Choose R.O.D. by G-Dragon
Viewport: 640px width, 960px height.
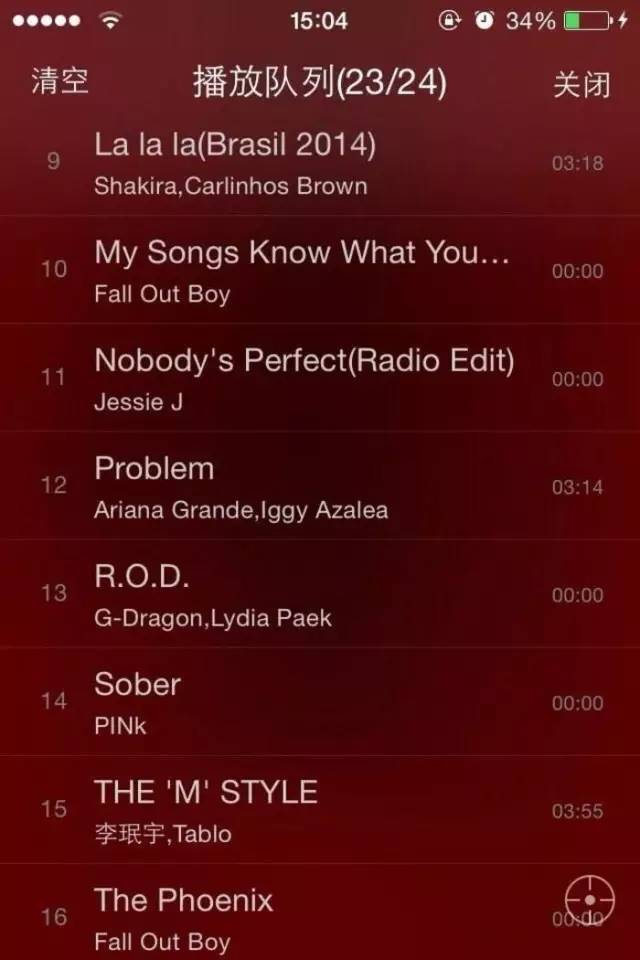(300, 594)
